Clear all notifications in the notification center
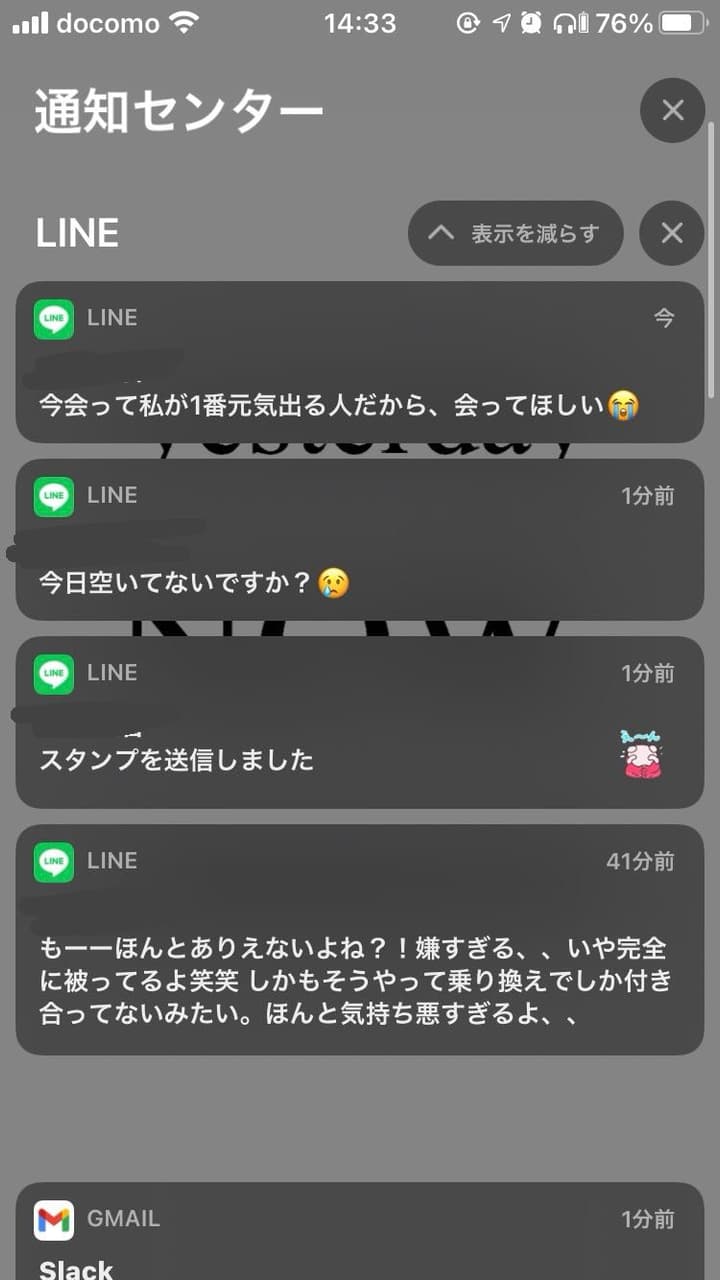 coord(672,110)
